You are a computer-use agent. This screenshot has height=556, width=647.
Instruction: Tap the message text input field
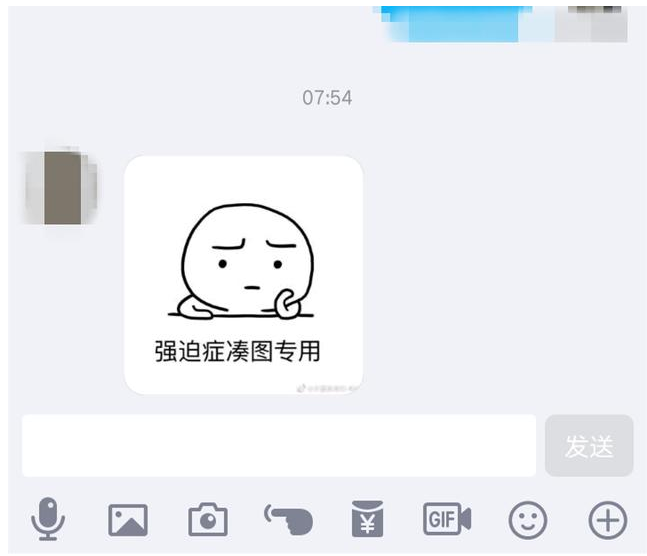coord(278,446)
